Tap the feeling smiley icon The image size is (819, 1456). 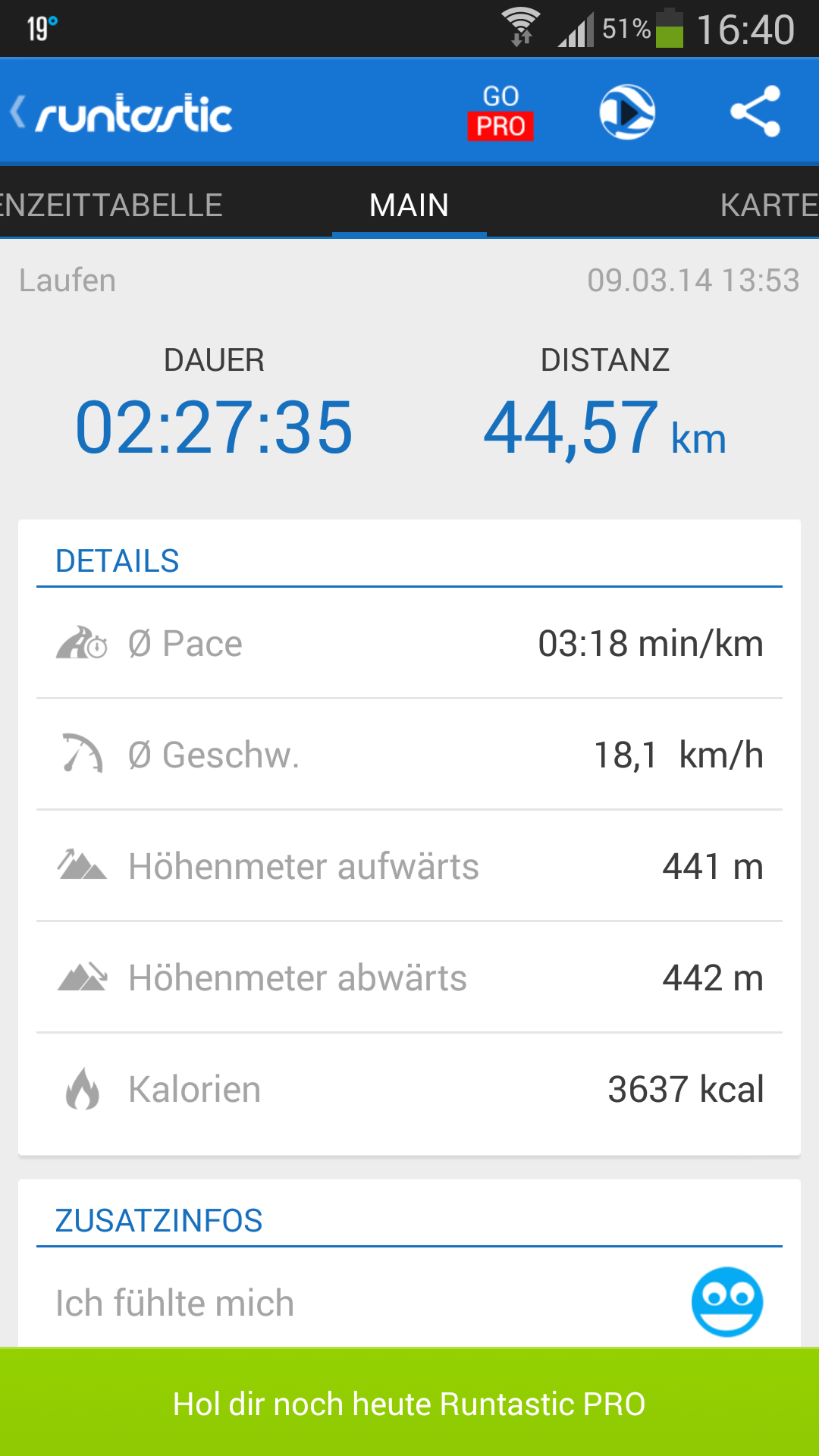[x=726, y=1301]
